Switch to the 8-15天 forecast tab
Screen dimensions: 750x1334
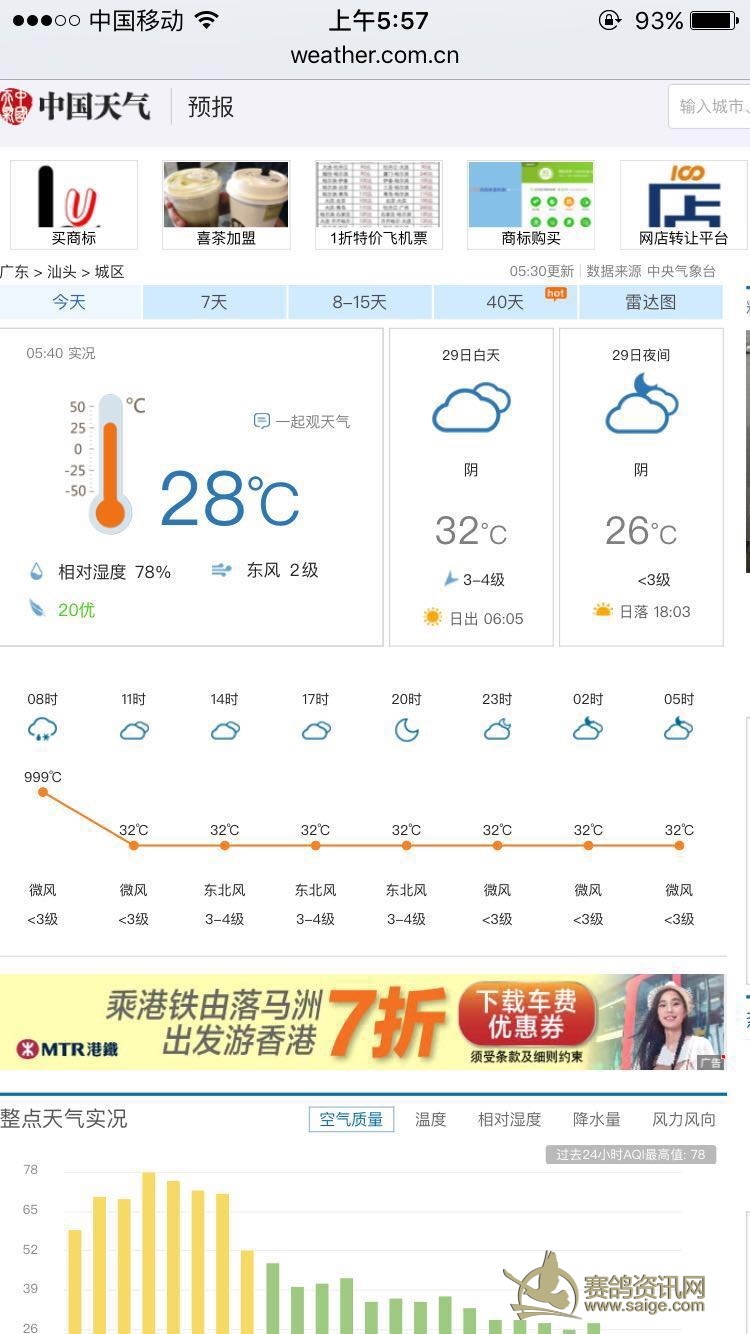tap(359, 302)
